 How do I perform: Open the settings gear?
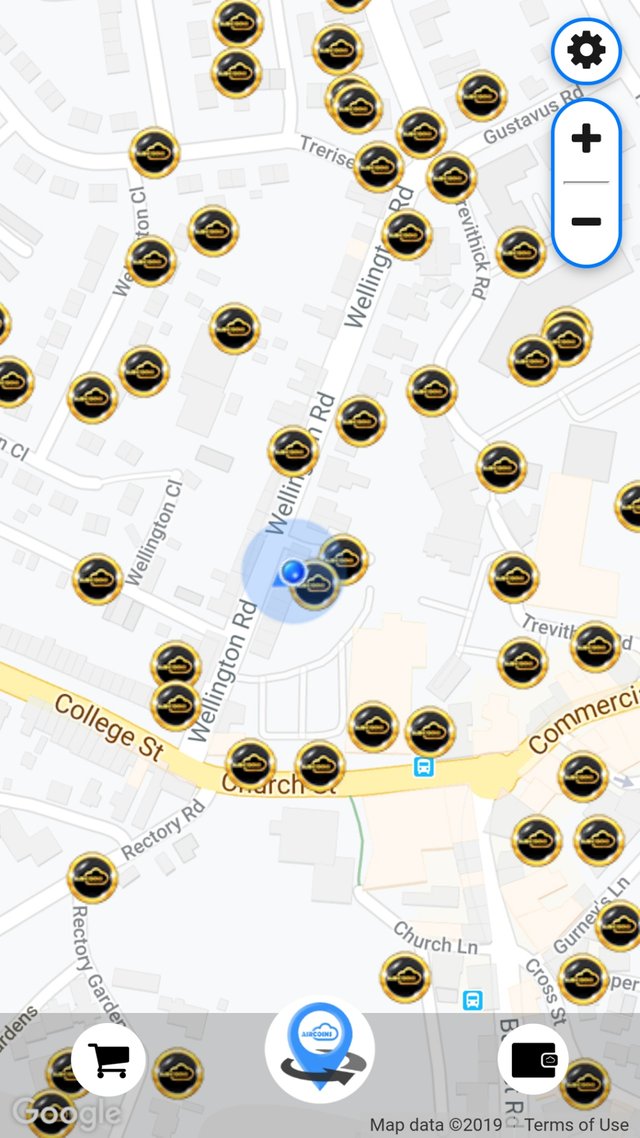585,50
